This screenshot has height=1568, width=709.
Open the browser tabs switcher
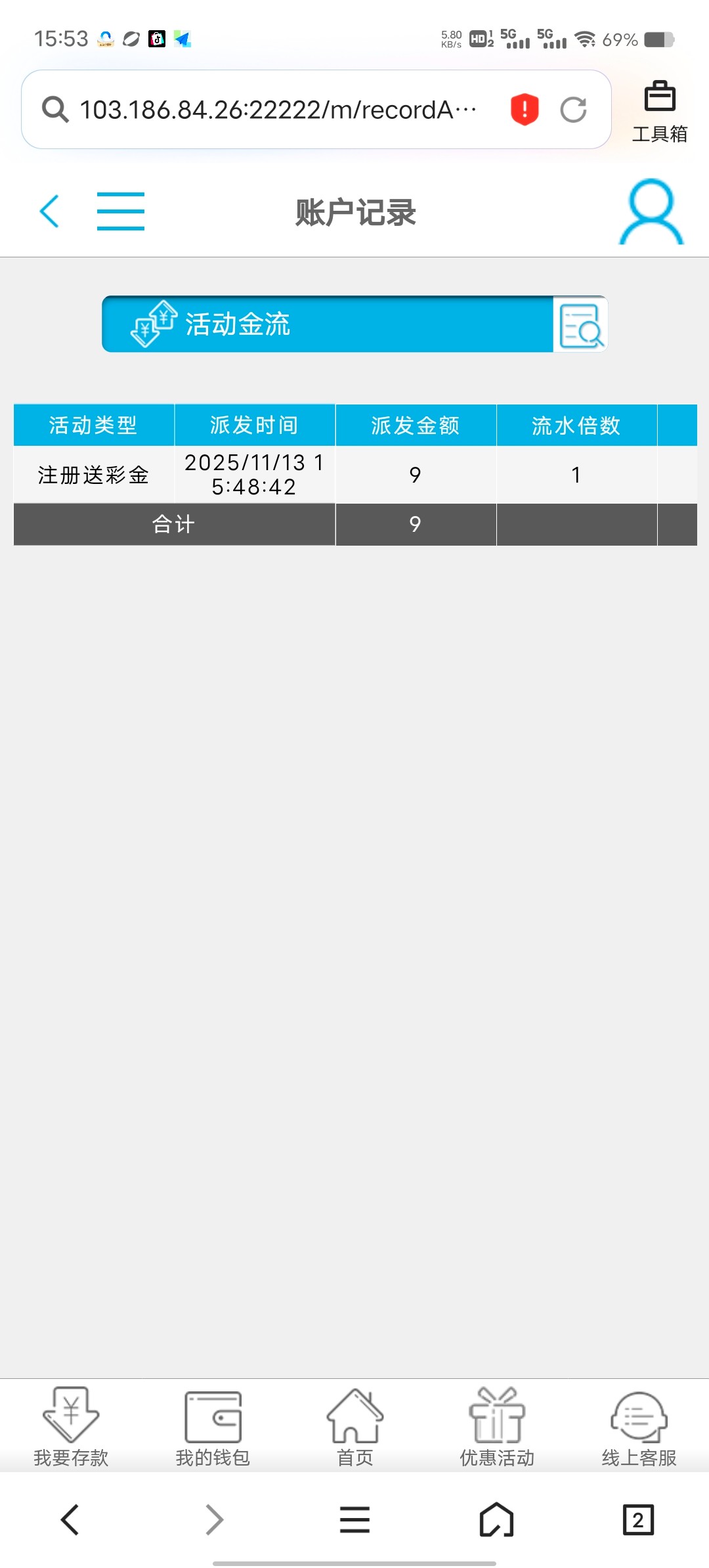(638, 1519)
